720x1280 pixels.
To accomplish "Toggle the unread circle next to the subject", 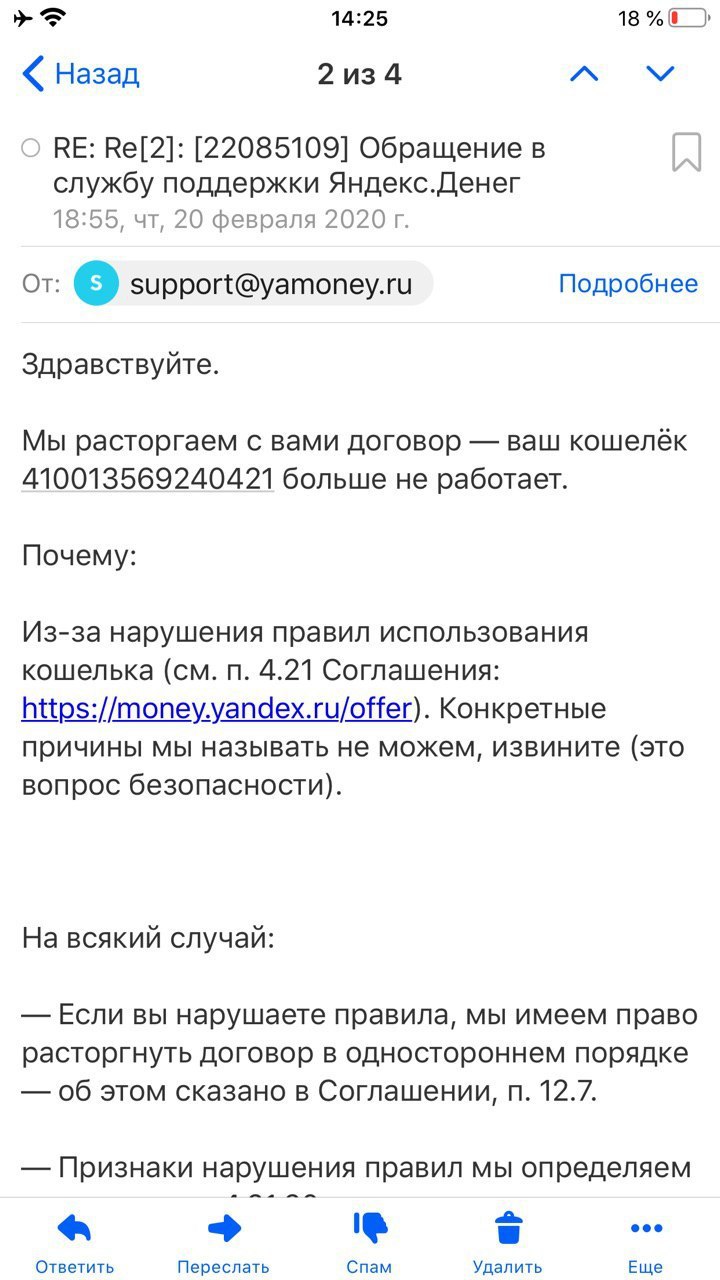I will tap(30, 148).
